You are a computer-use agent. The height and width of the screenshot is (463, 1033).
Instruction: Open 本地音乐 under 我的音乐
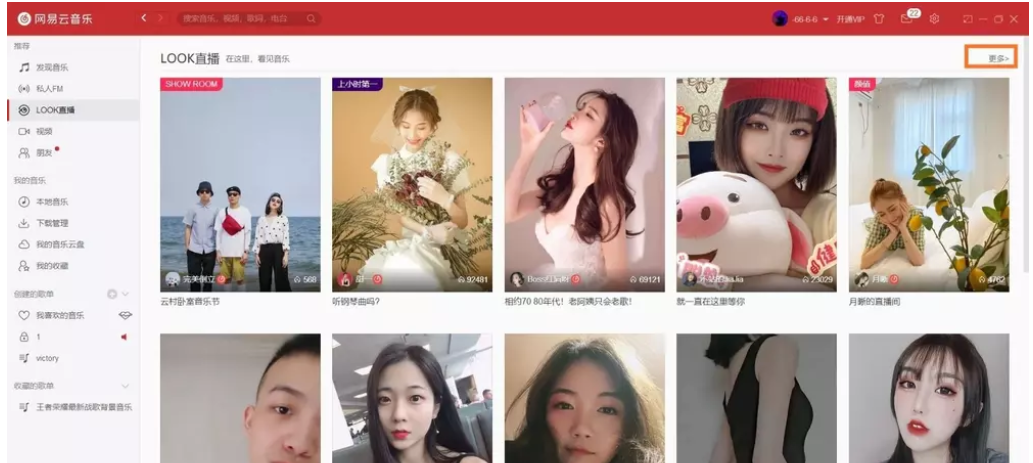(52, 202)
